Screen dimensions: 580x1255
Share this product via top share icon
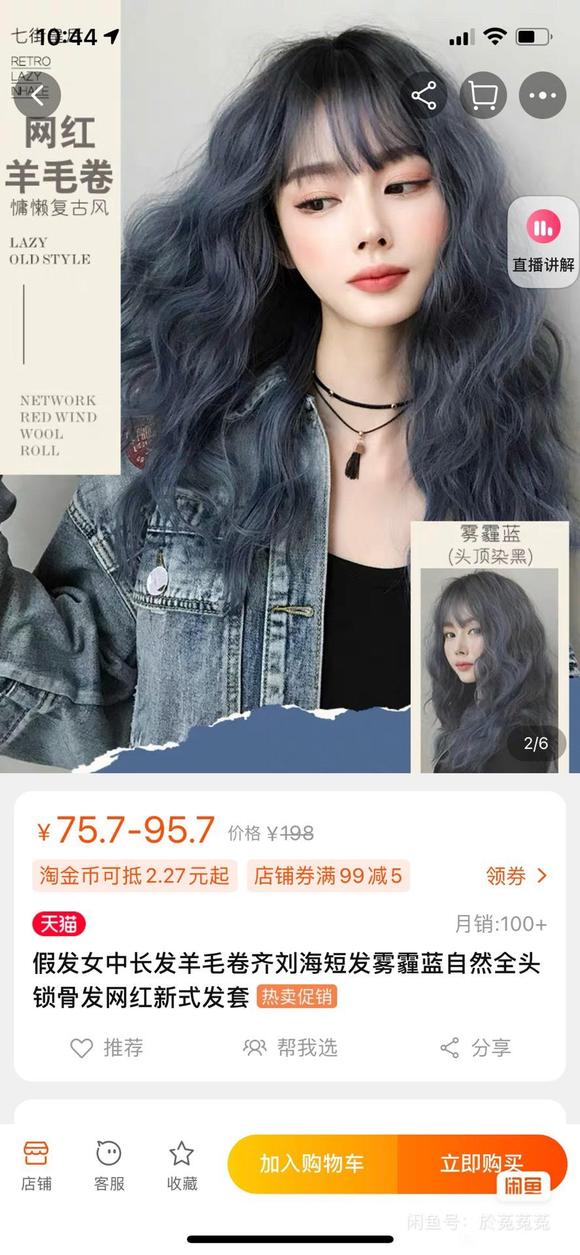(x=425, y=97)
